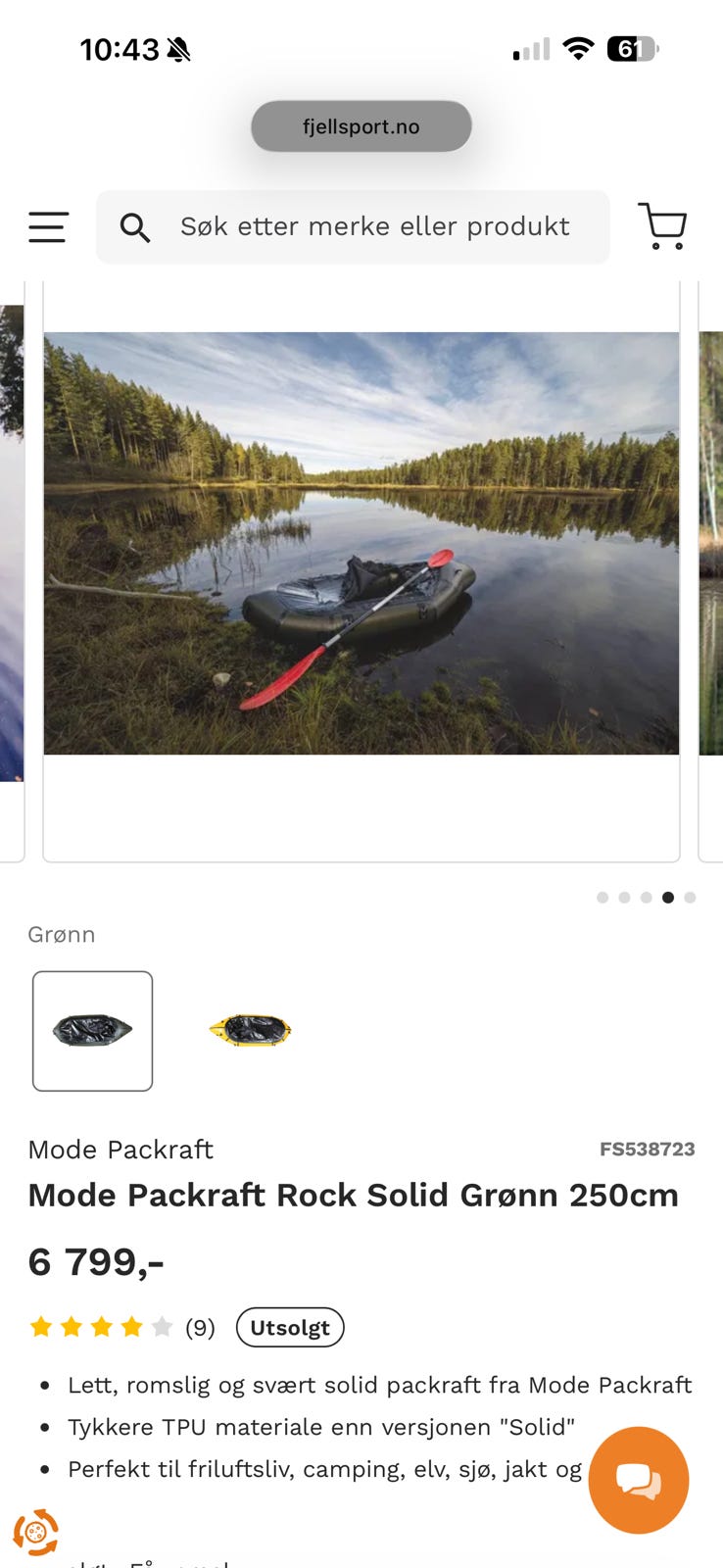Select the green packraft color variant
The width and height of the screenshot is (723, 1568).
(x=93, y=1031)
